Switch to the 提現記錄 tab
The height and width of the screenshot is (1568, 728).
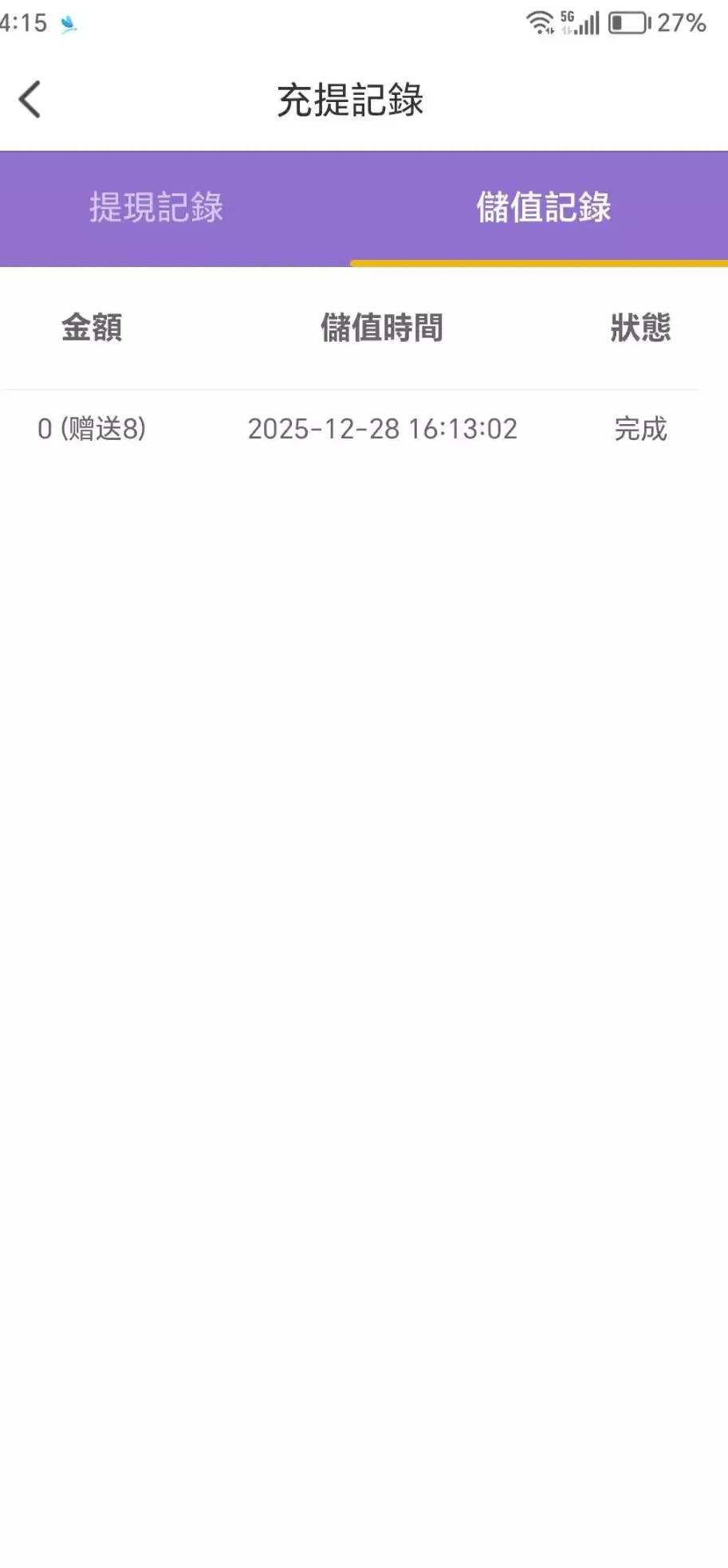[x=156, y=207]
